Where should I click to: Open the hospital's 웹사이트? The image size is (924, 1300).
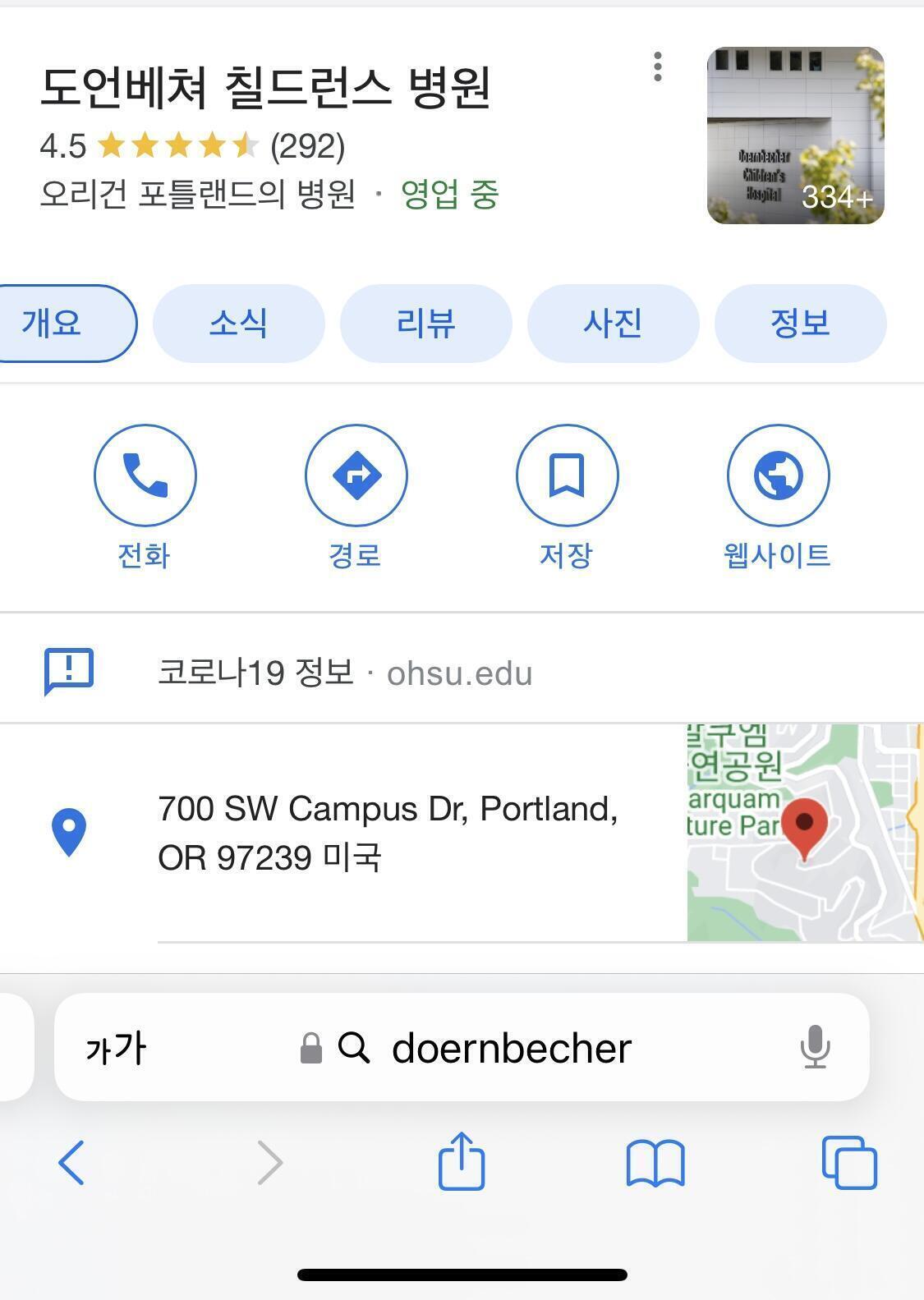click(778, 475)
